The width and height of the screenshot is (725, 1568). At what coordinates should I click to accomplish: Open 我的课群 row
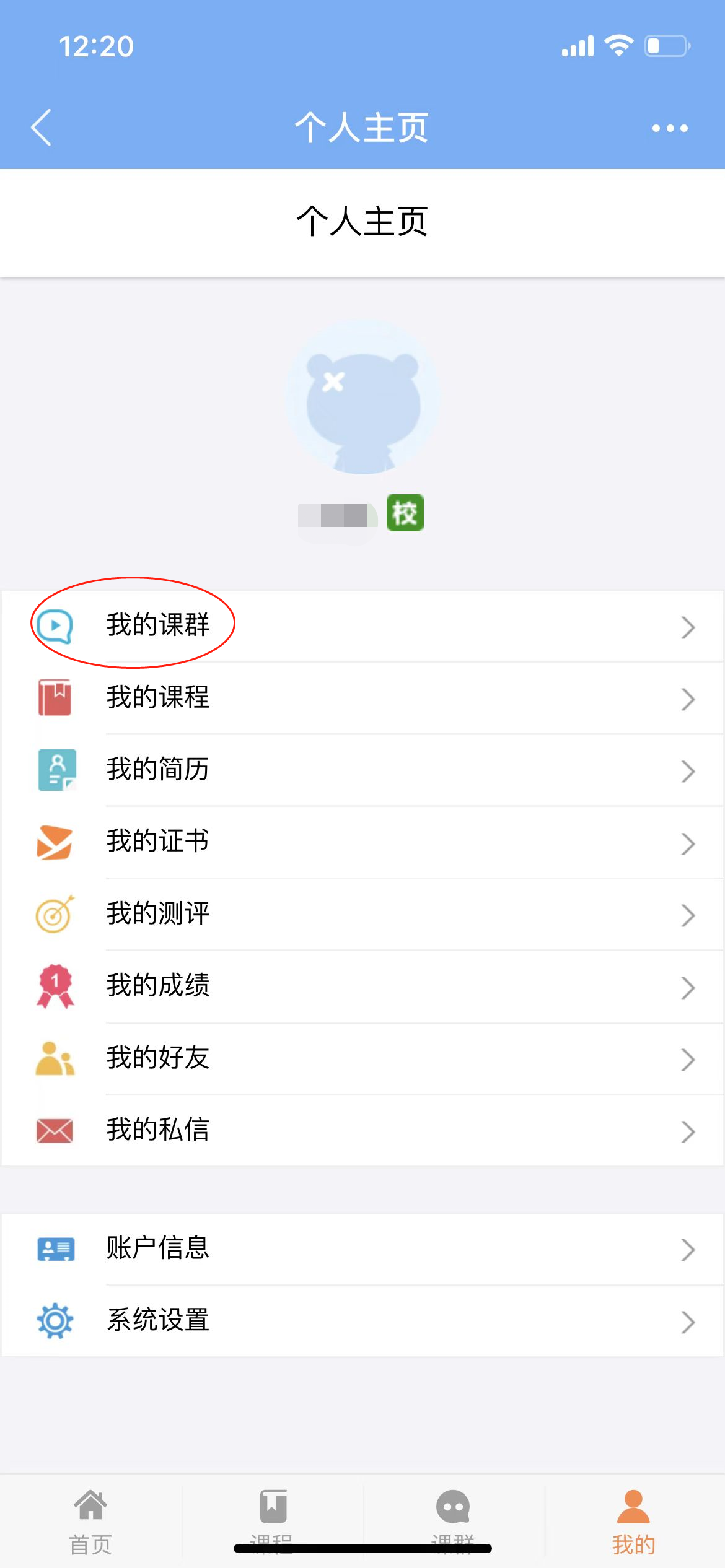(362, 625)
